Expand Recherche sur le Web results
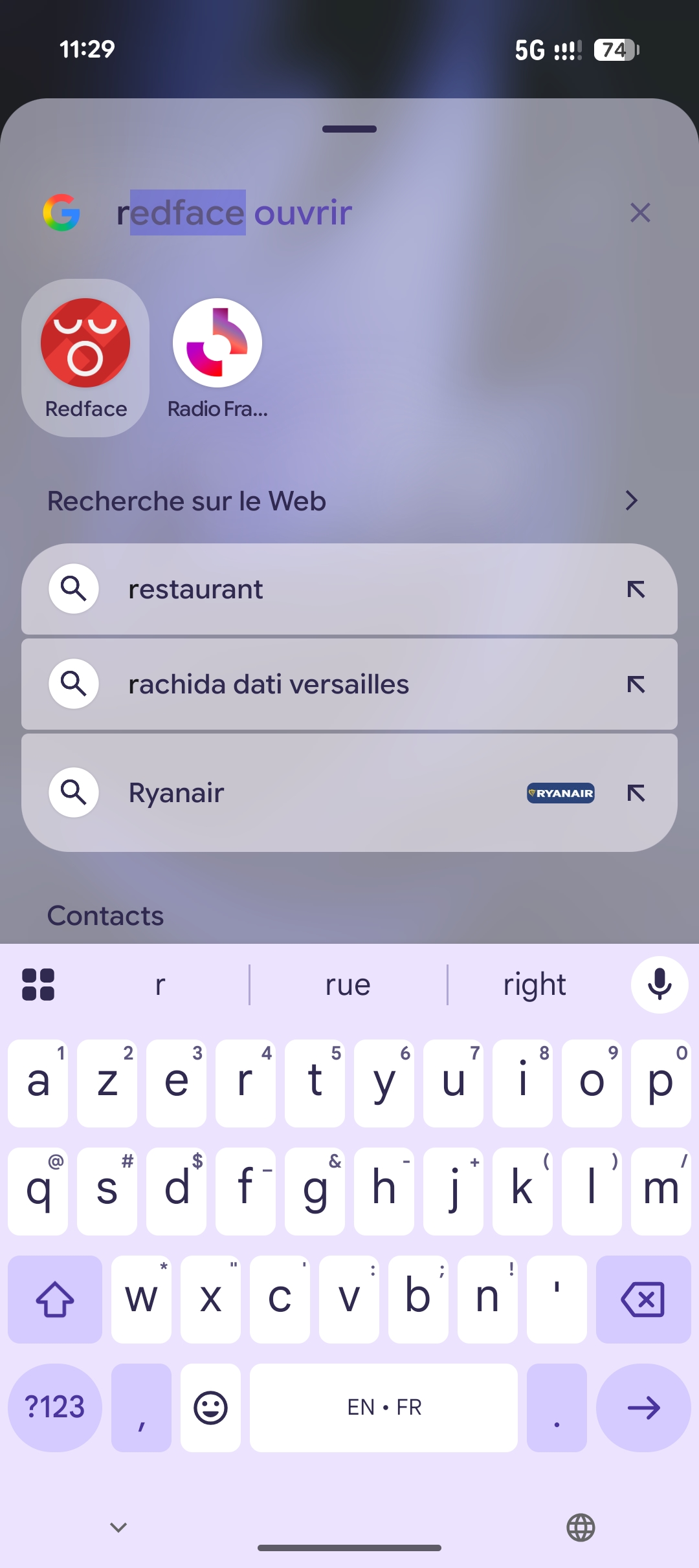This screenshot has height=1568, width=699. click(632, 501)
